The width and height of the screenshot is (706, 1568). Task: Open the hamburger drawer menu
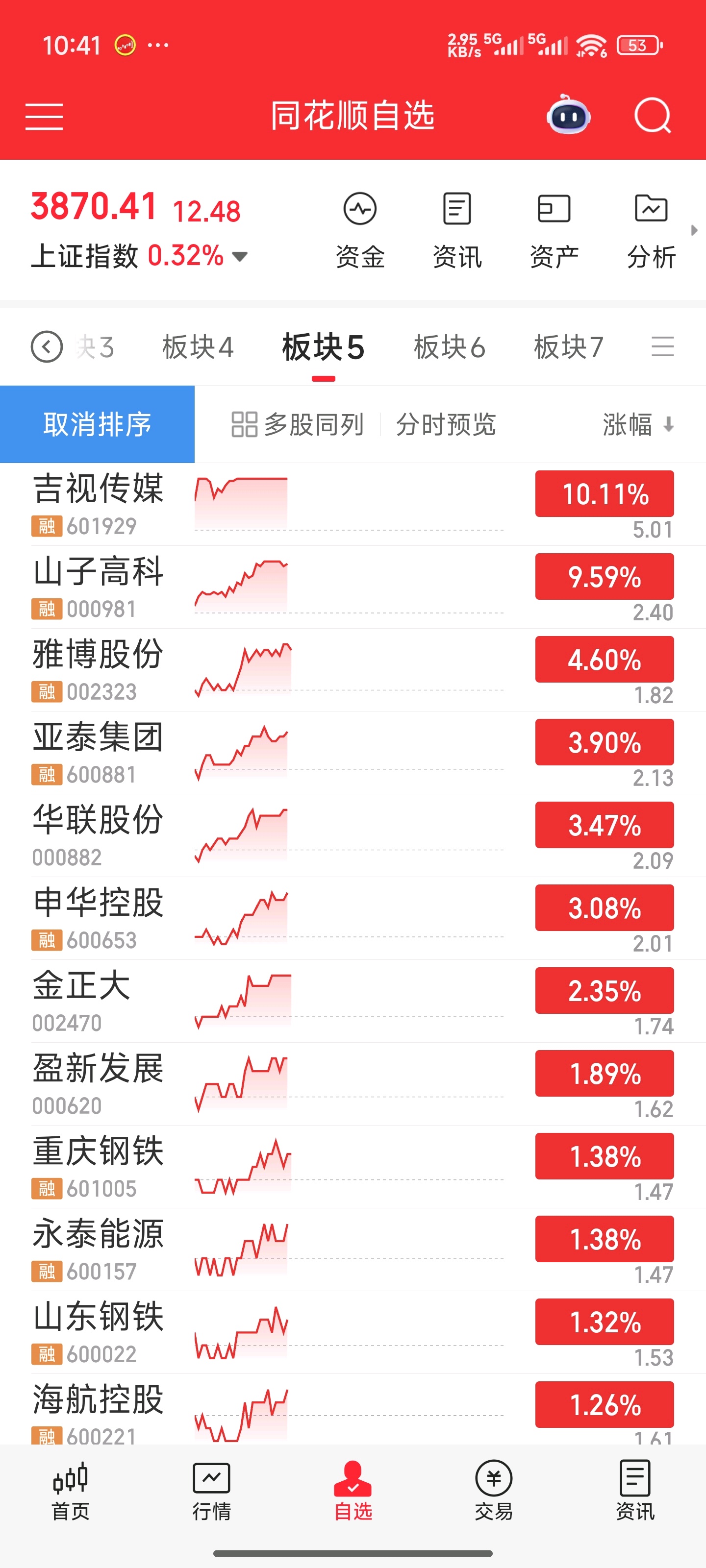coord(44,116)
